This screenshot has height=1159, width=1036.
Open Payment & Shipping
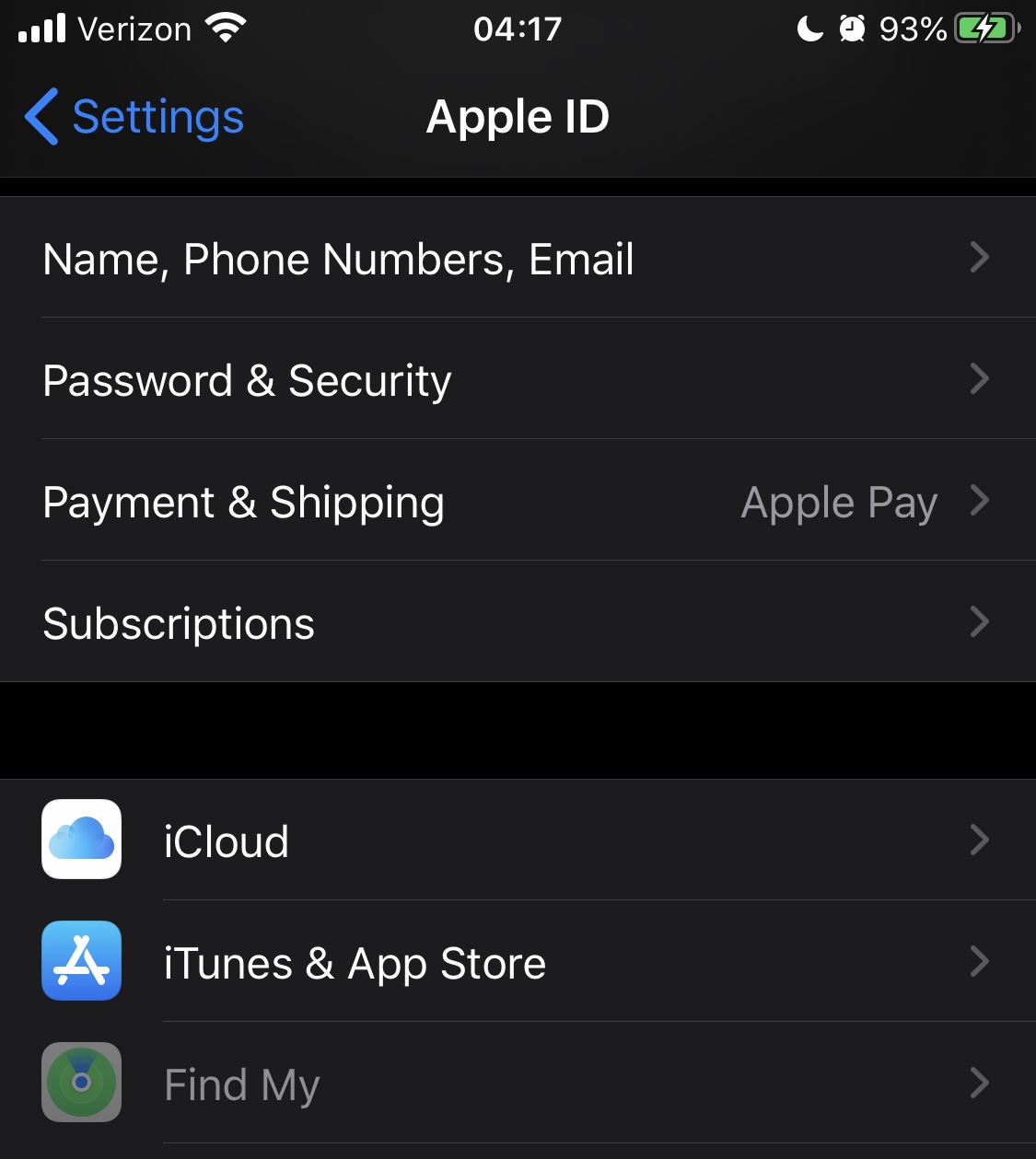click(244, 502)
